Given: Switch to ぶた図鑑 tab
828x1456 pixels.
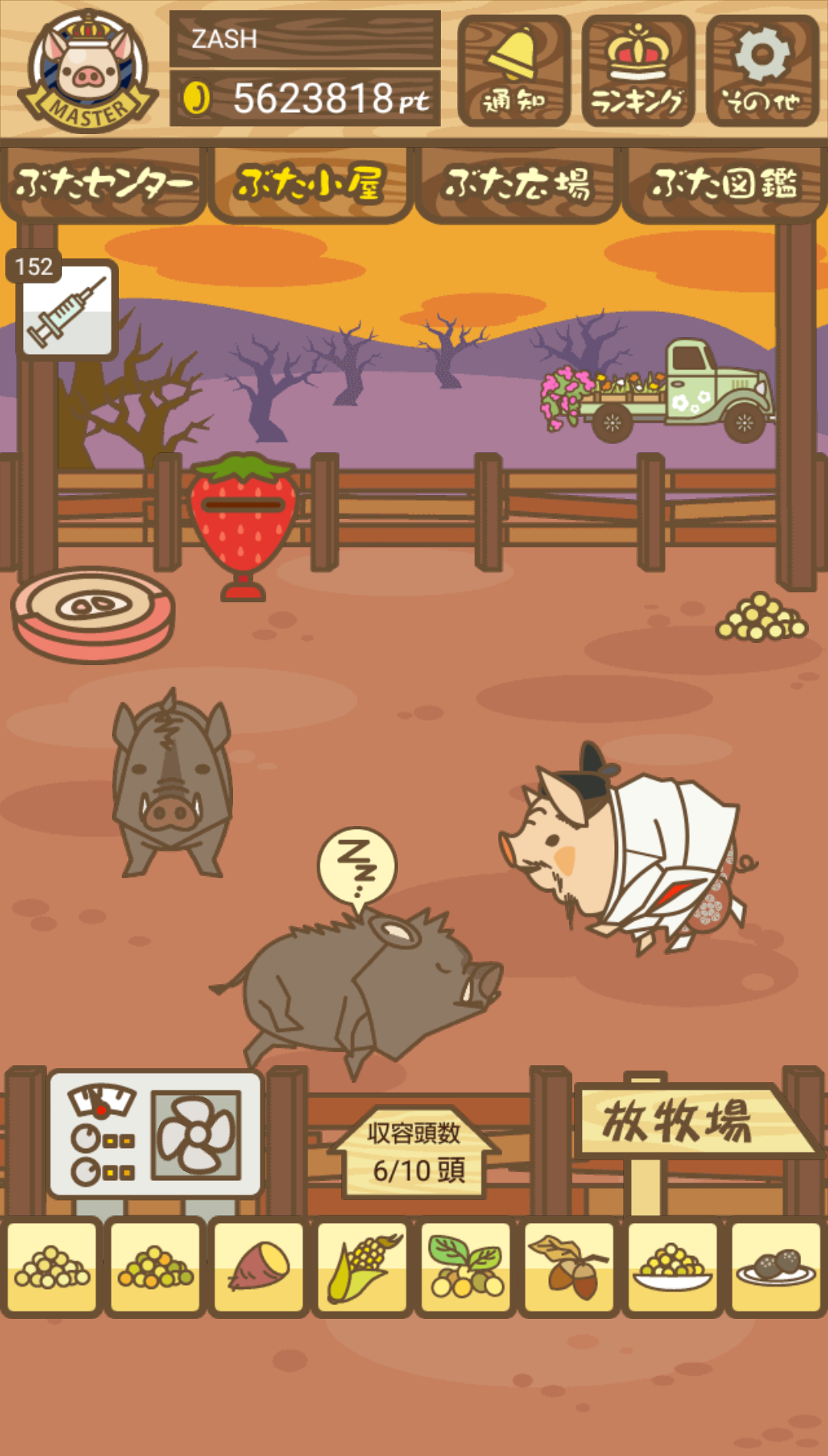Looking at the screenshot, I should click(724, 185).
